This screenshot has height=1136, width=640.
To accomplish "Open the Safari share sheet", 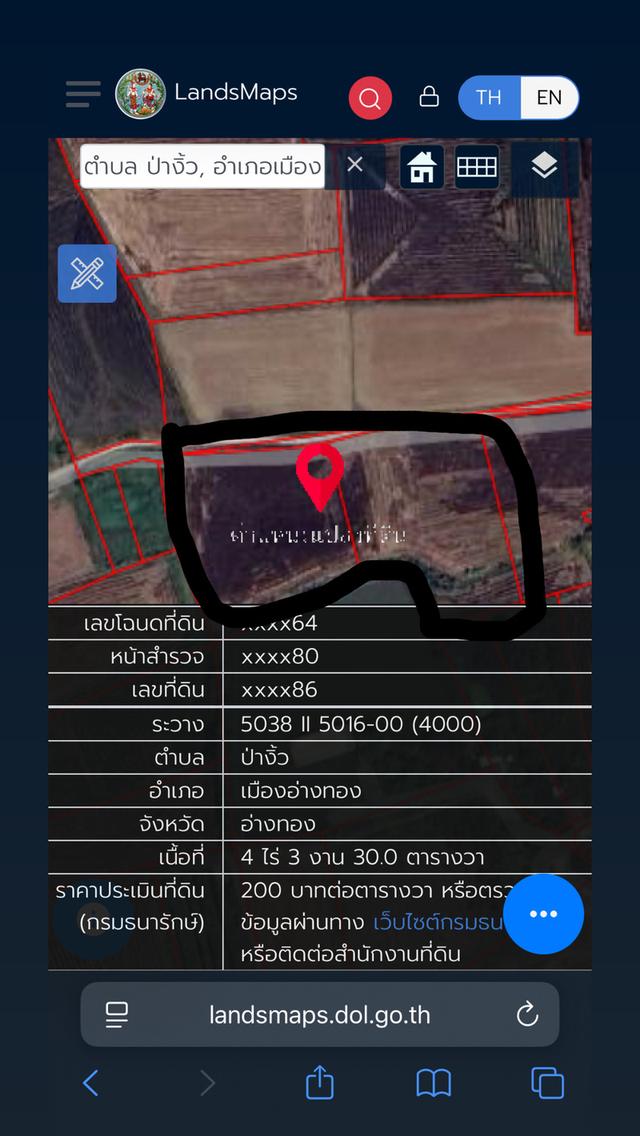I will [320, 1082].
